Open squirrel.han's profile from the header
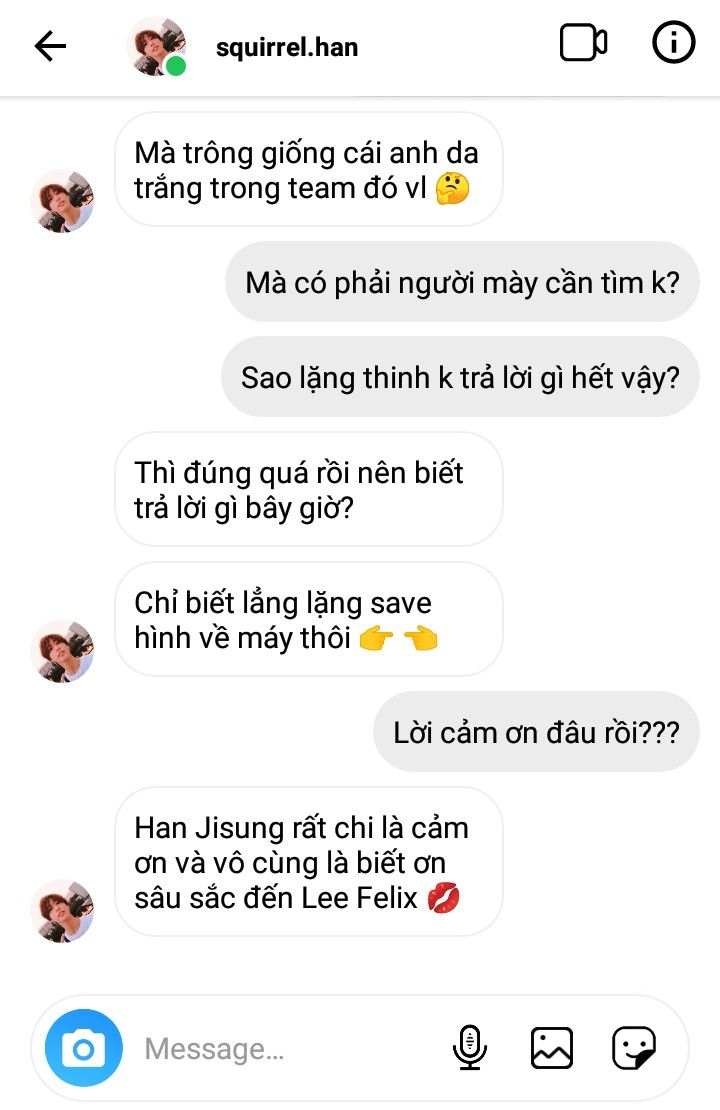This screenshot has width=720, height=1110. tap(286, 47)
